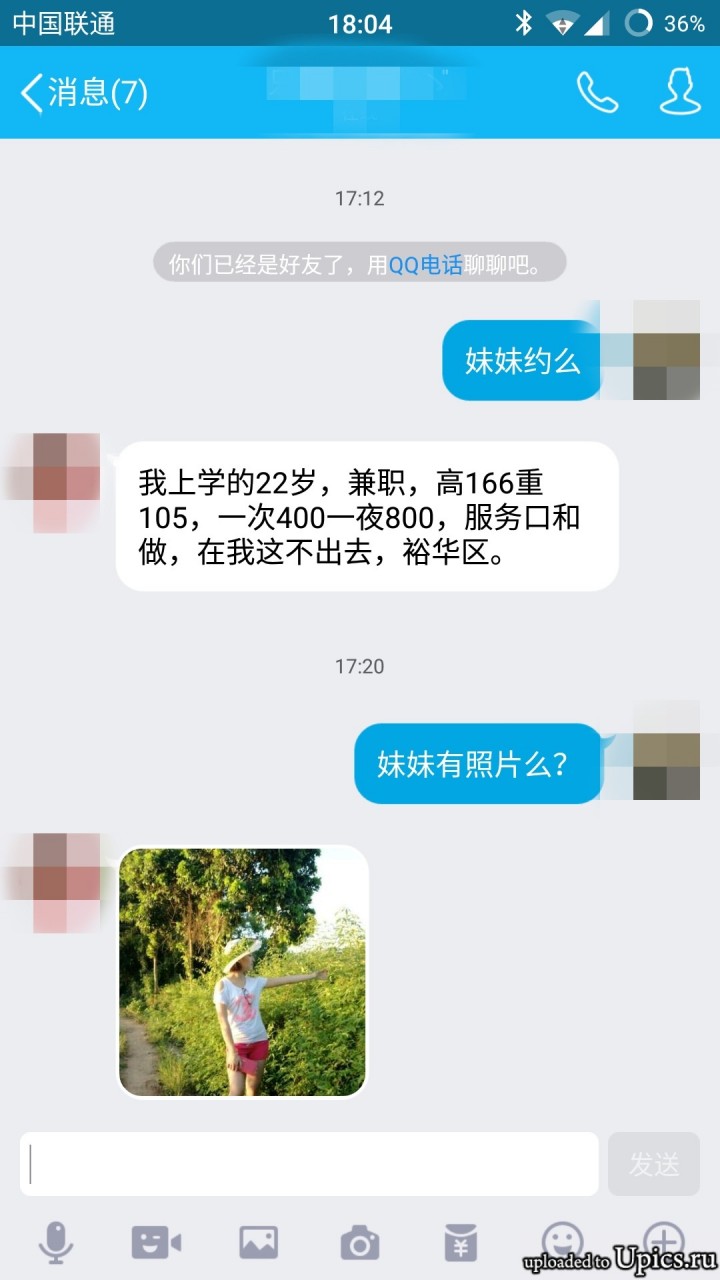View the shared photo of the woman outdoors
Image resolution: width=720 pixels, height=1280 pixels.
pyautogui.click(x=242, y=972)
